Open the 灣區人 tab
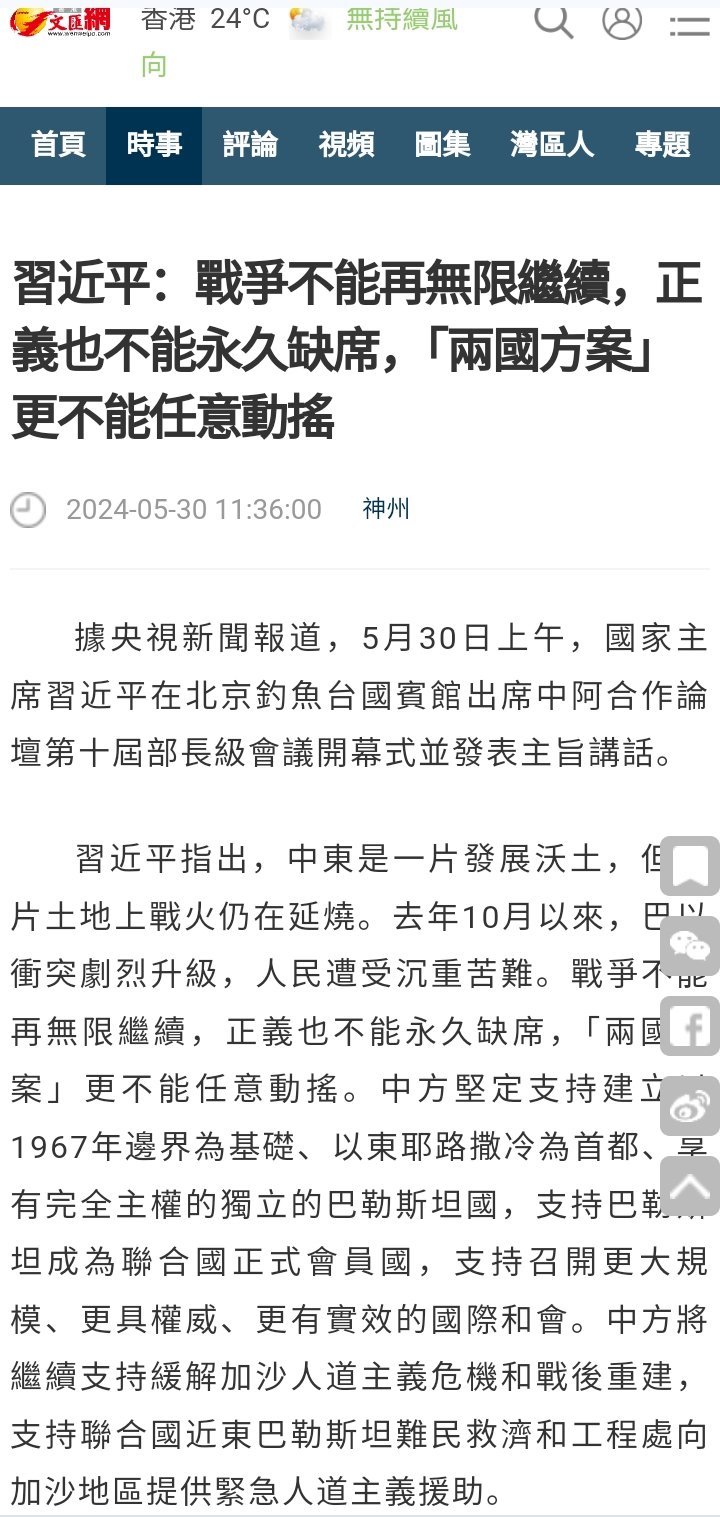This screenshot has height=1517, width=720. pyautogui.click(x=552, y=145)
